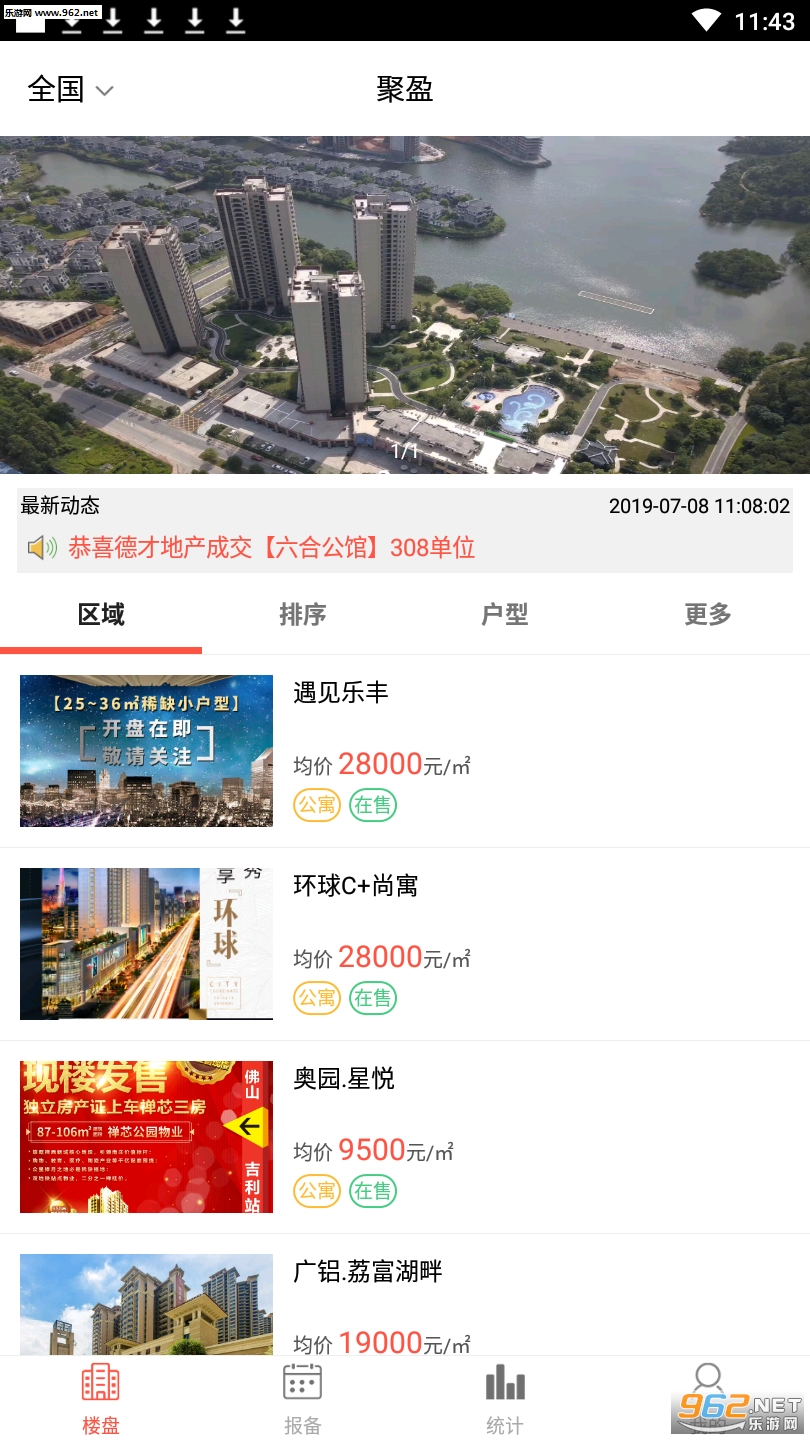
Task: Switch to the 楼盘 bottom tab
Action: coord(101,1398)
